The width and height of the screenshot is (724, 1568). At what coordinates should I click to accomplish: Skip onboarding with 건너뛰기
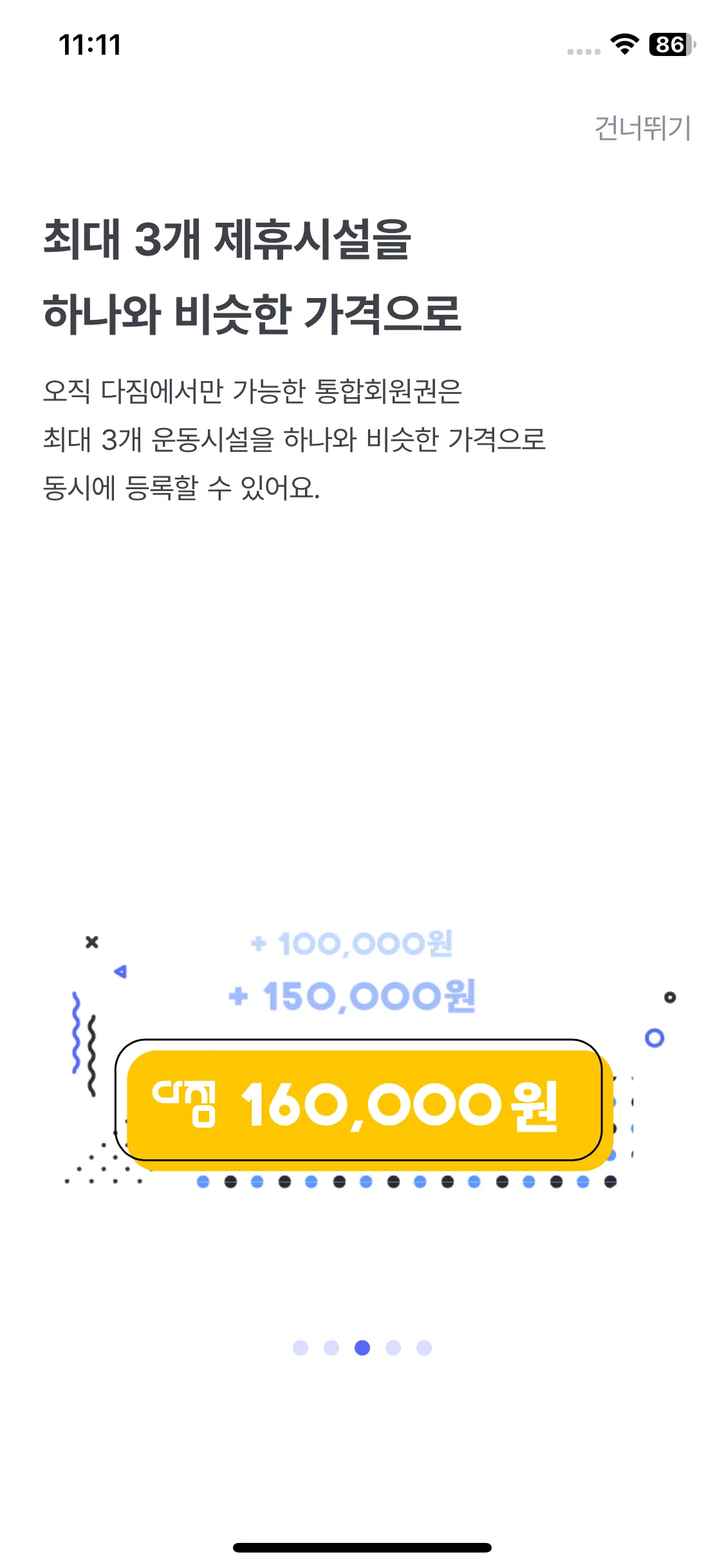click(642, 128)
